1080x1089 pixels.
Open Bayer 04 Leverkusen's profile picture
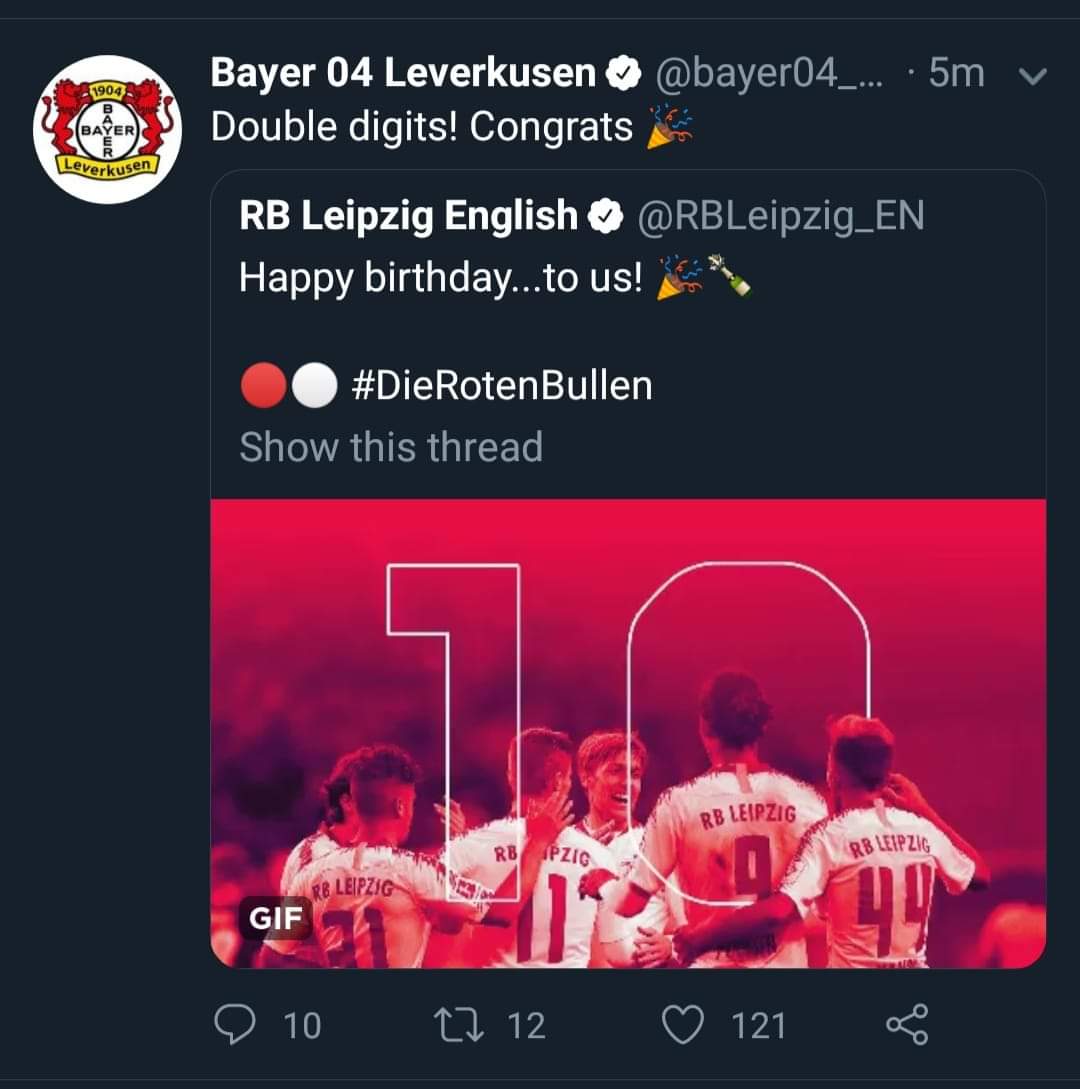107,130
